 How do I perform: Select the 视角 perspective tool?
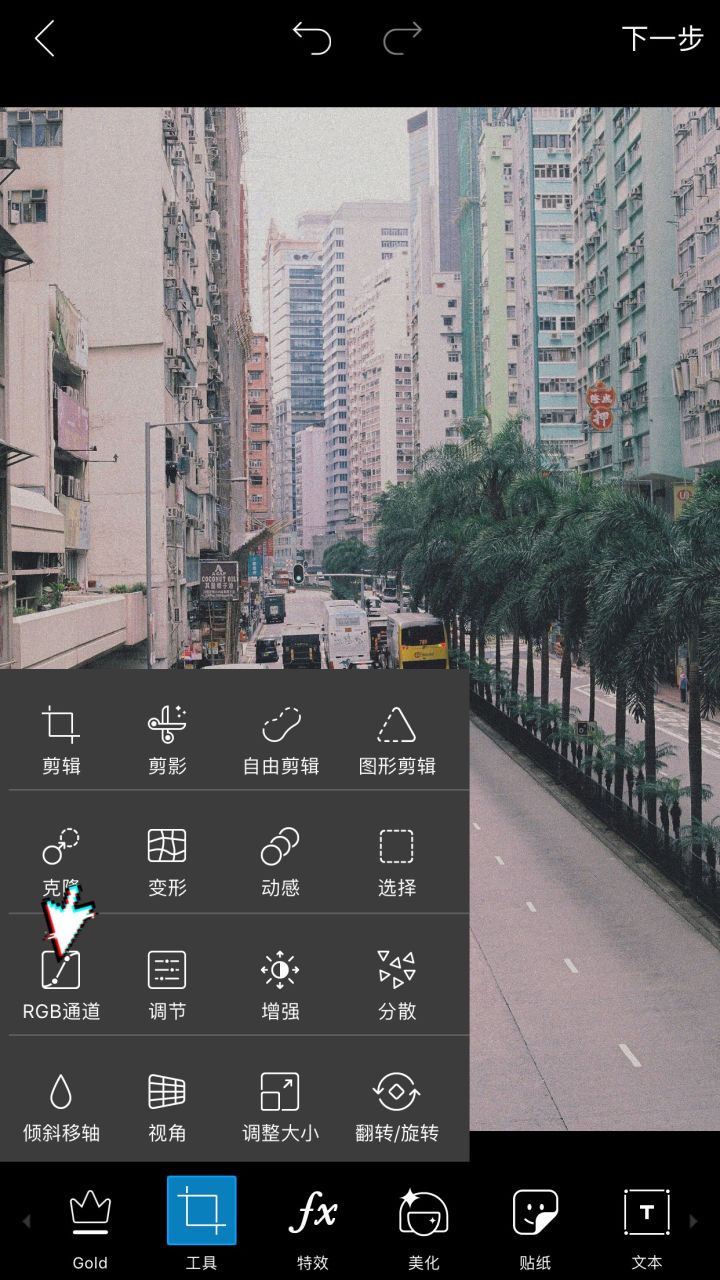point(167,1108)
